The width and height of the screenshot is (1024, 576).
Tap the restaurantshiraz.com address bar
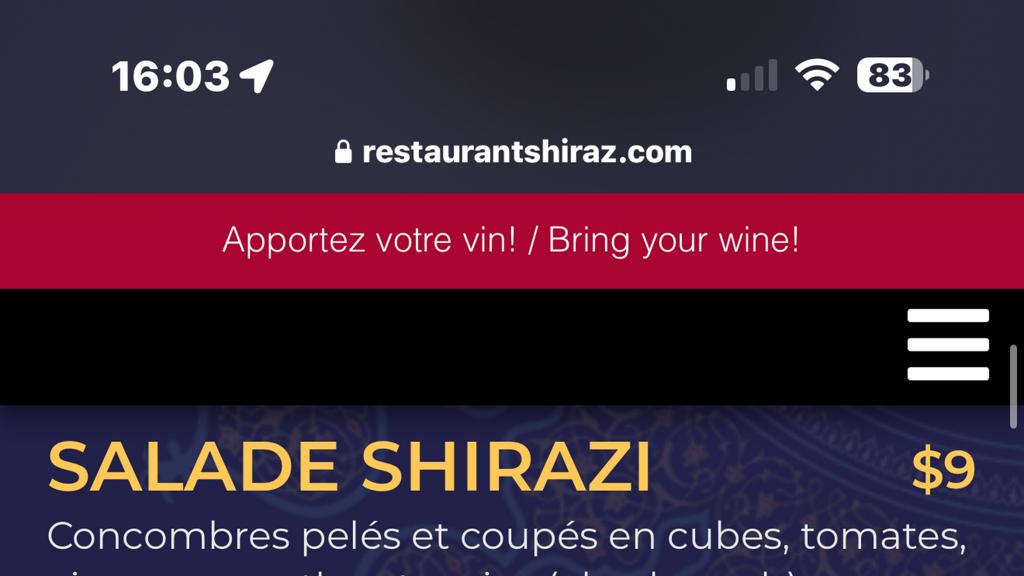[x=514, y=152]
